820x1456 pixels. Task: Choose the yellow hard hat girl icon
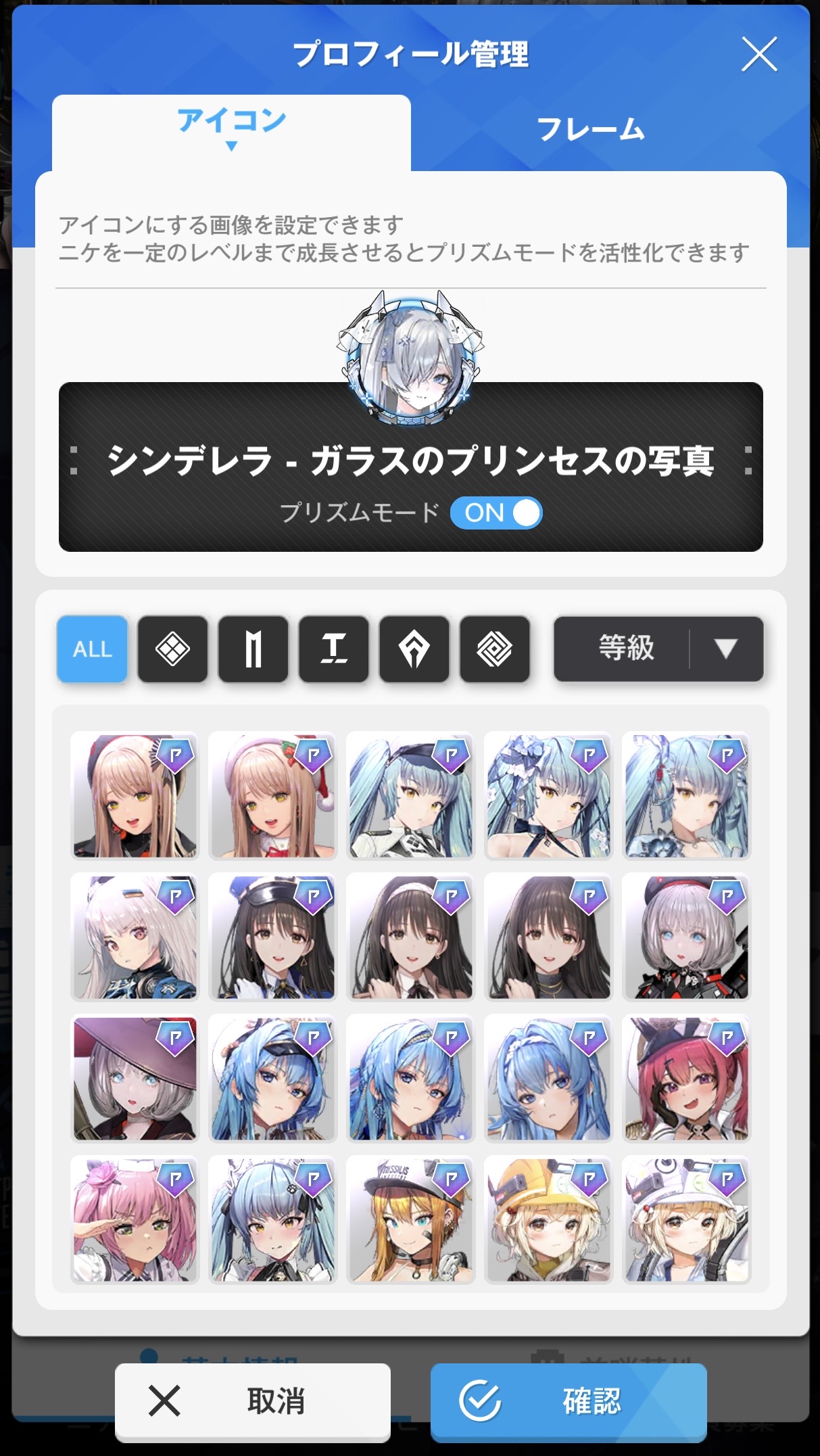point(548,1220)
